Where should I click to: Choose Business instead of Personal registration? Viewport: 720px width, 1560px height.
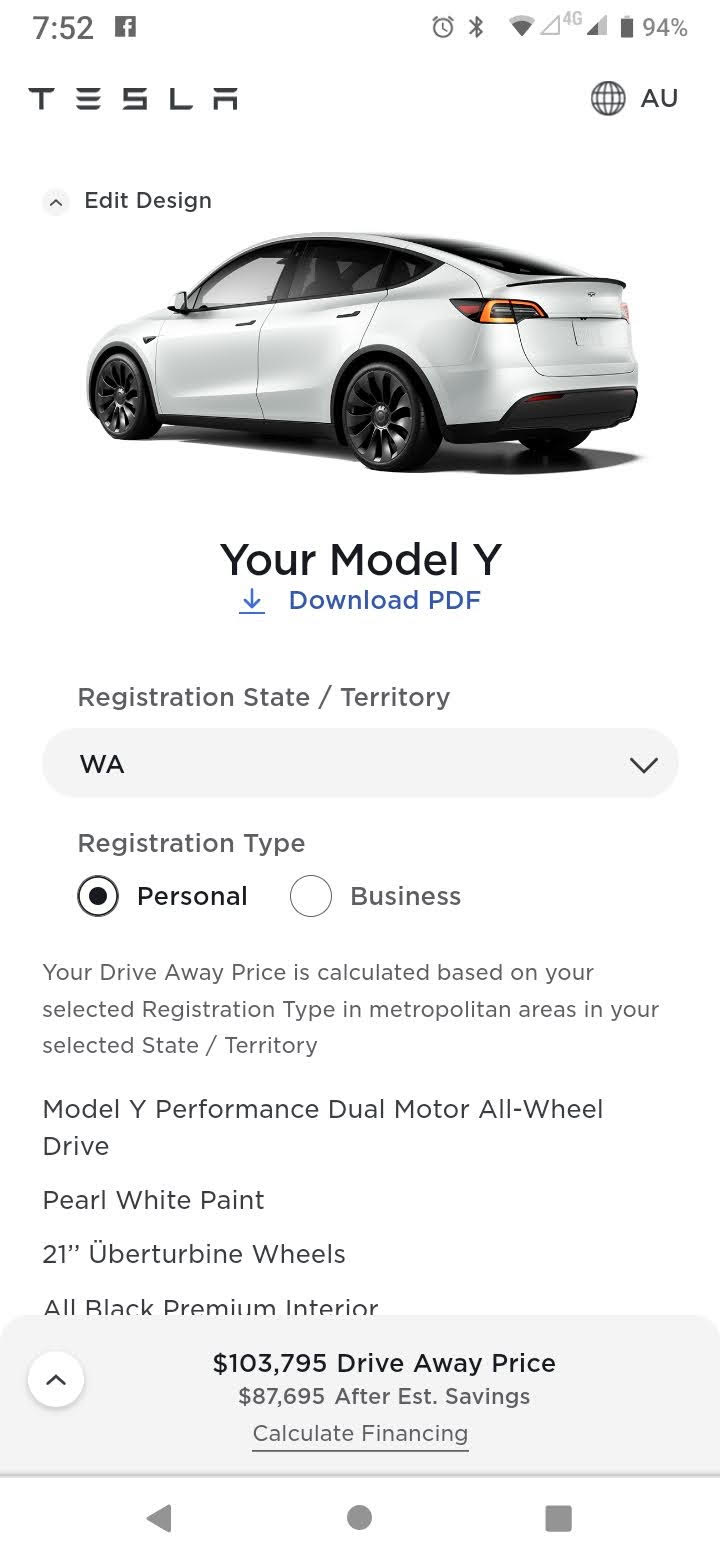311,896
